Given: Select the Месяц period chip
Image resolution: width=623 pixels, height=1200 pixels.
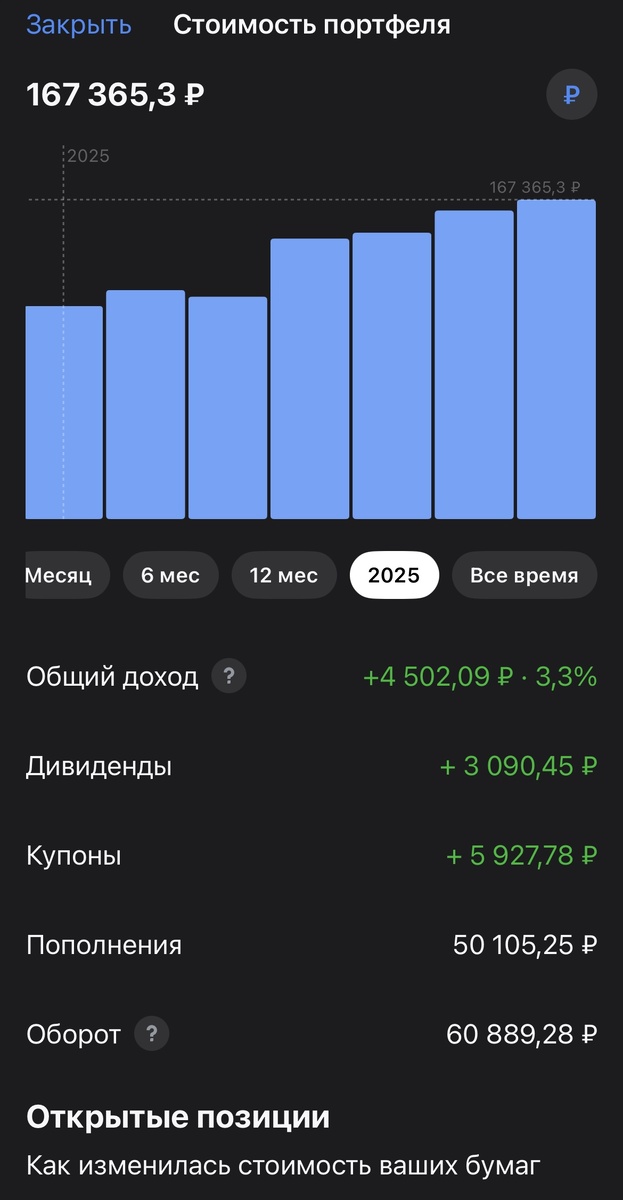Looking at the screenshot, I should pyautogui.click(x=60, y=575).
